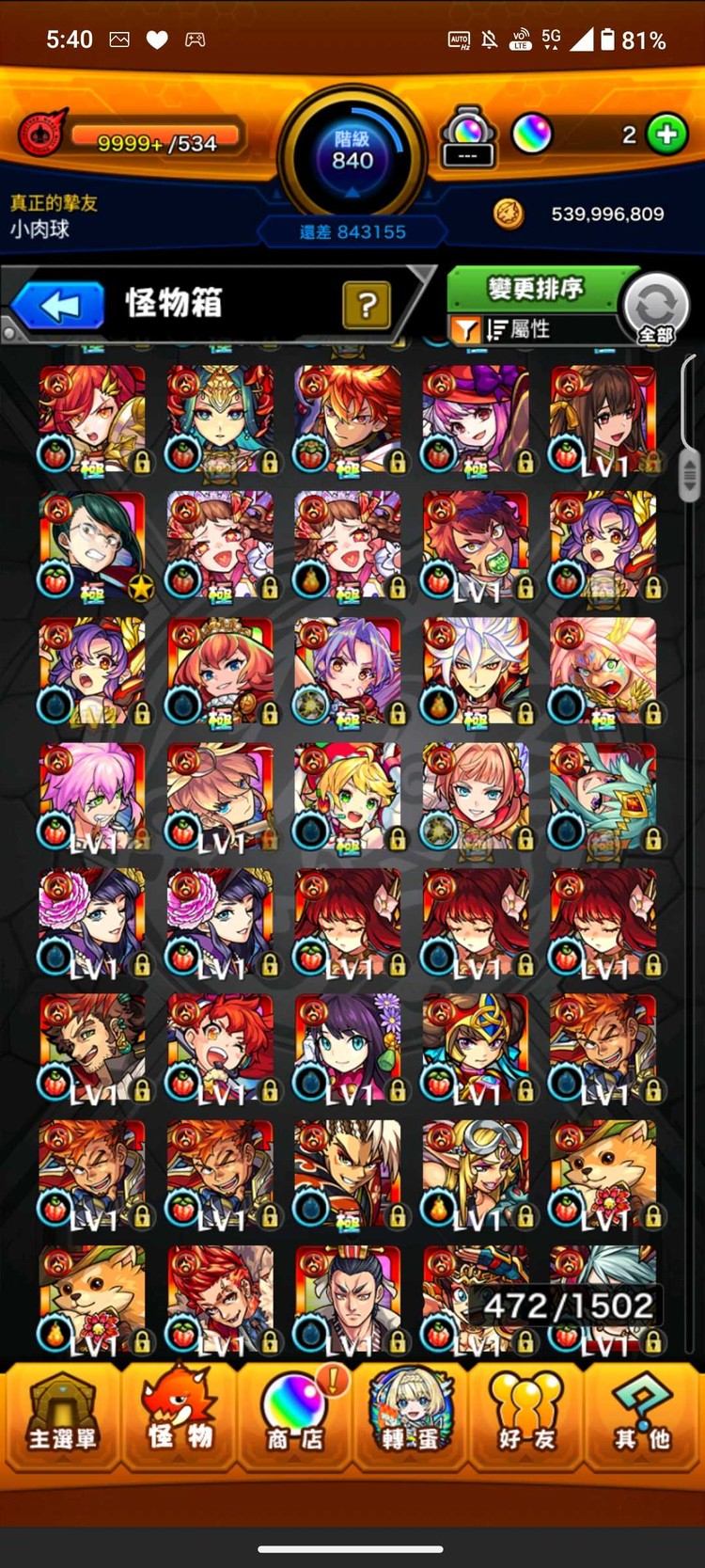Select the purple-haired monster holding green gourd
705x1568 pixels.
coord(348,1048)
